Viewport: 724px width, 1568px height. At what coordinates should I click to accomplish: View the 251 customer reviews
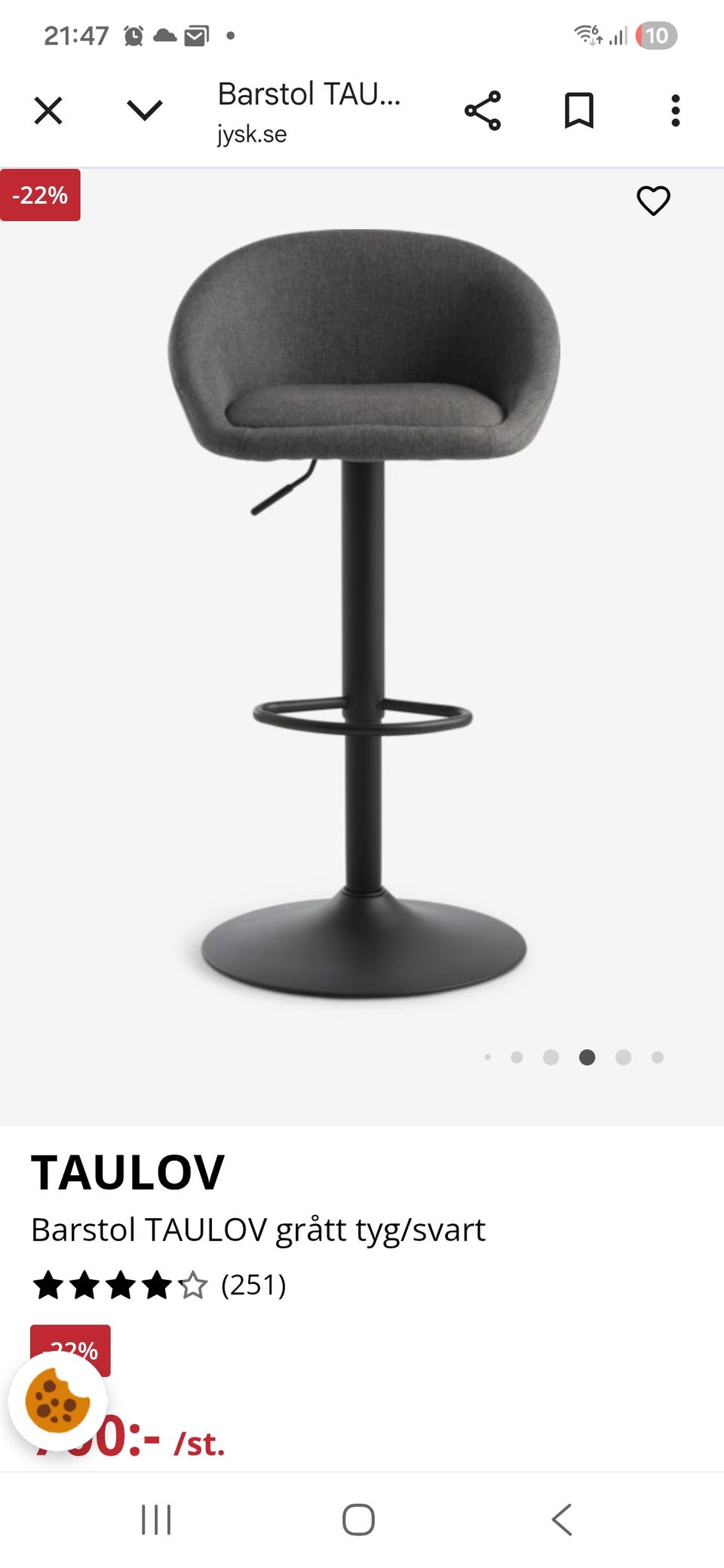(x=253, y=1285)
